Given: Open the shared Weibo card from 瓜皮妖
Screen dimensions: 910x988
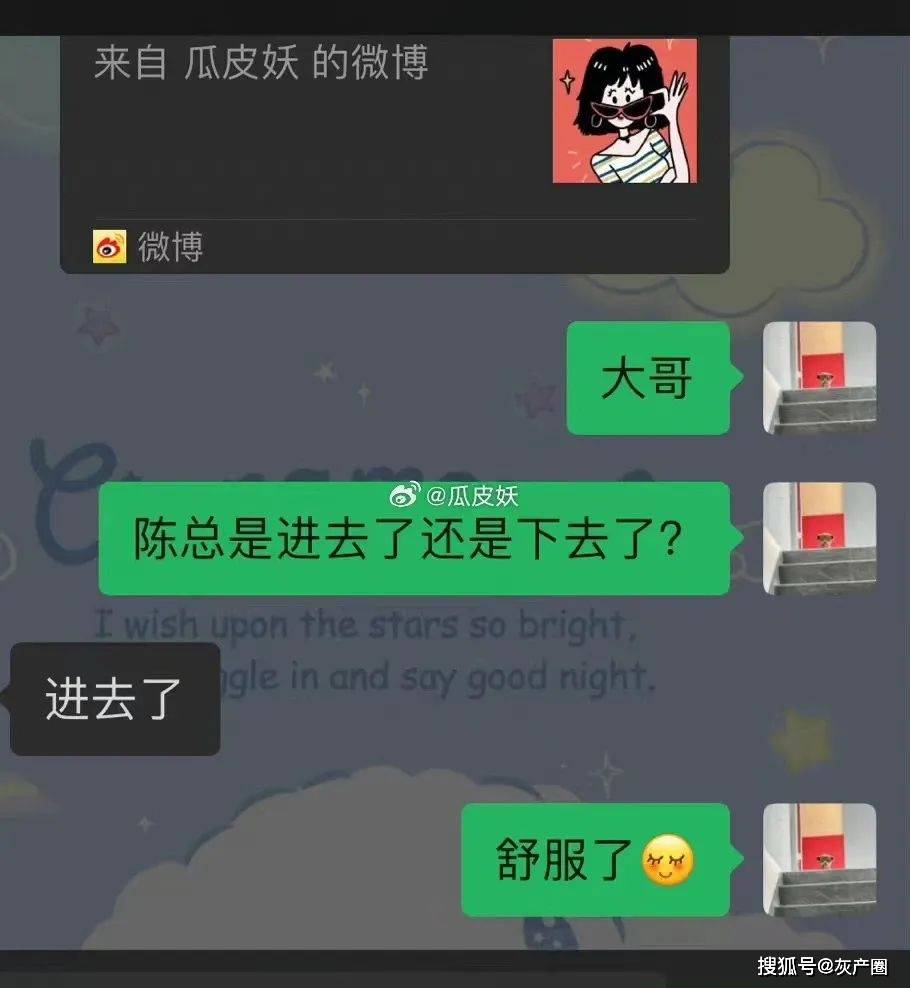Looking at the screenshot, I should pos(394,150).
